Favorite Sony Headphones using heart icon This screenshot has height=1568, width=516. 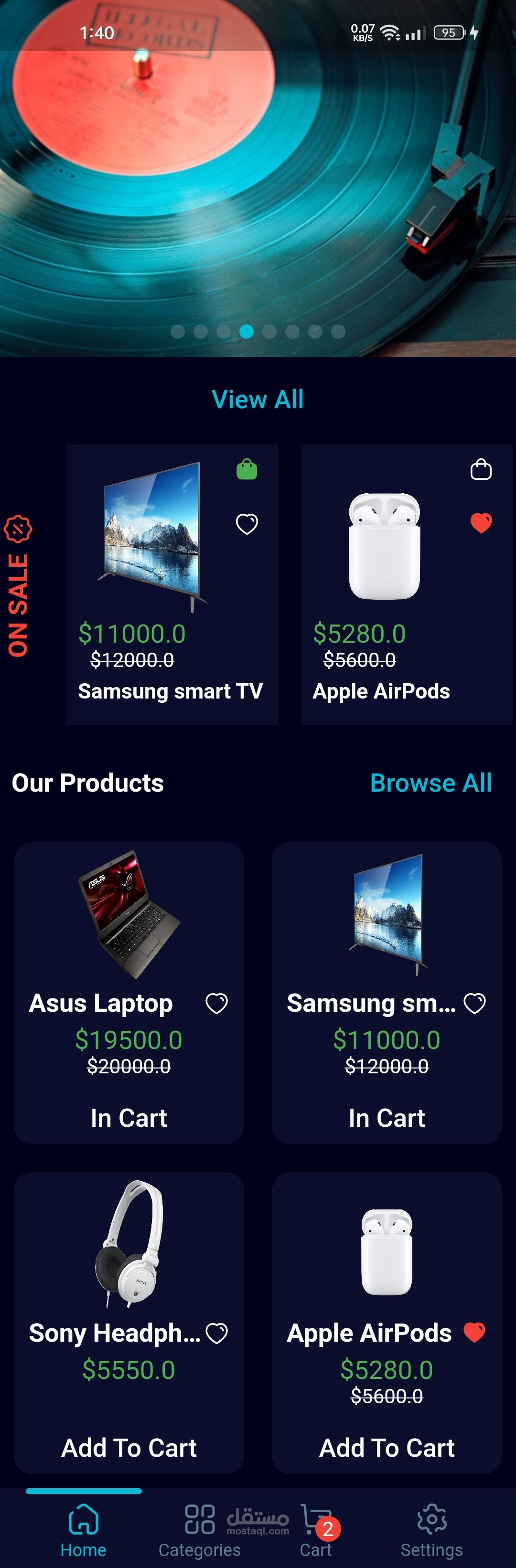[x=216, y=1333]
